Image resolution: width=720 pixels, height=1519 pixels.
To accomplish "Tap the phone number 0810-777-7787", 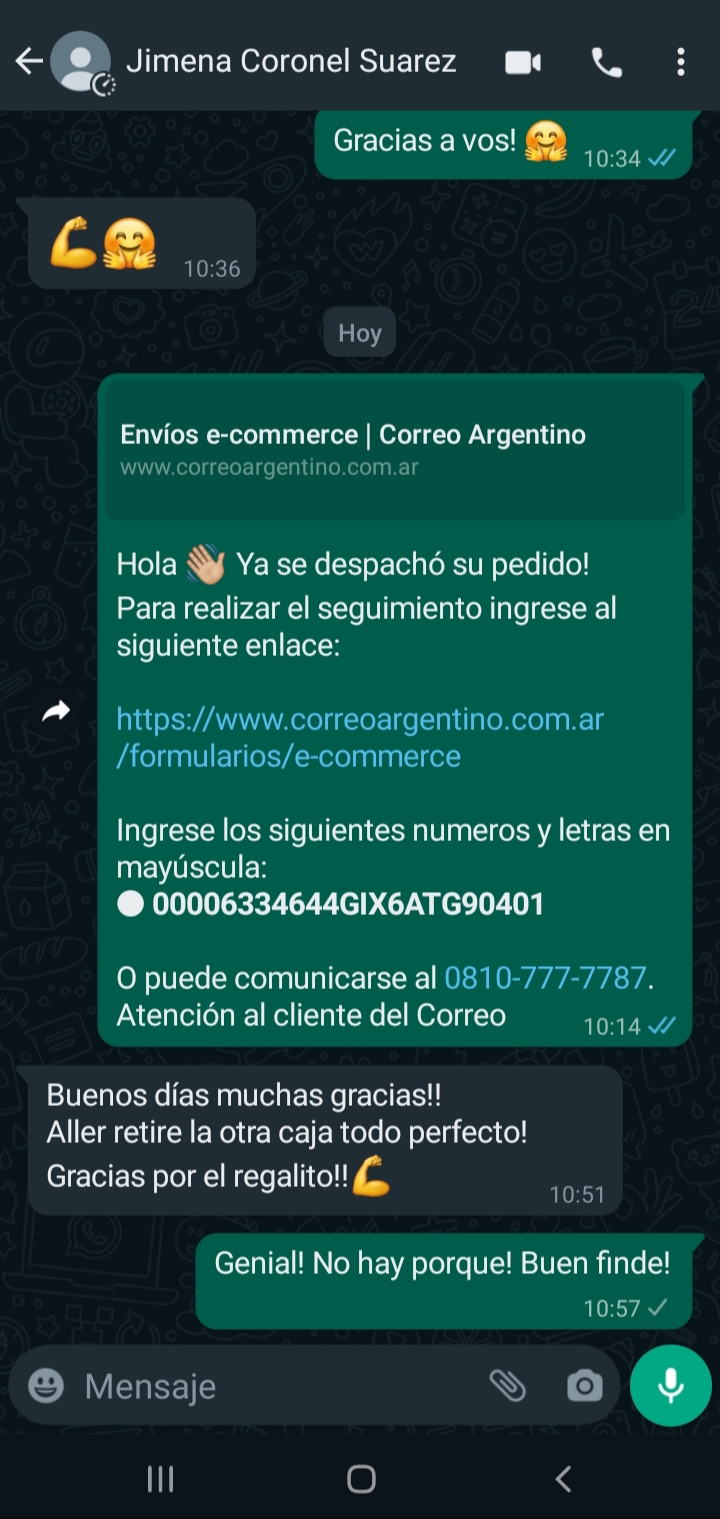I will [545, 977].
